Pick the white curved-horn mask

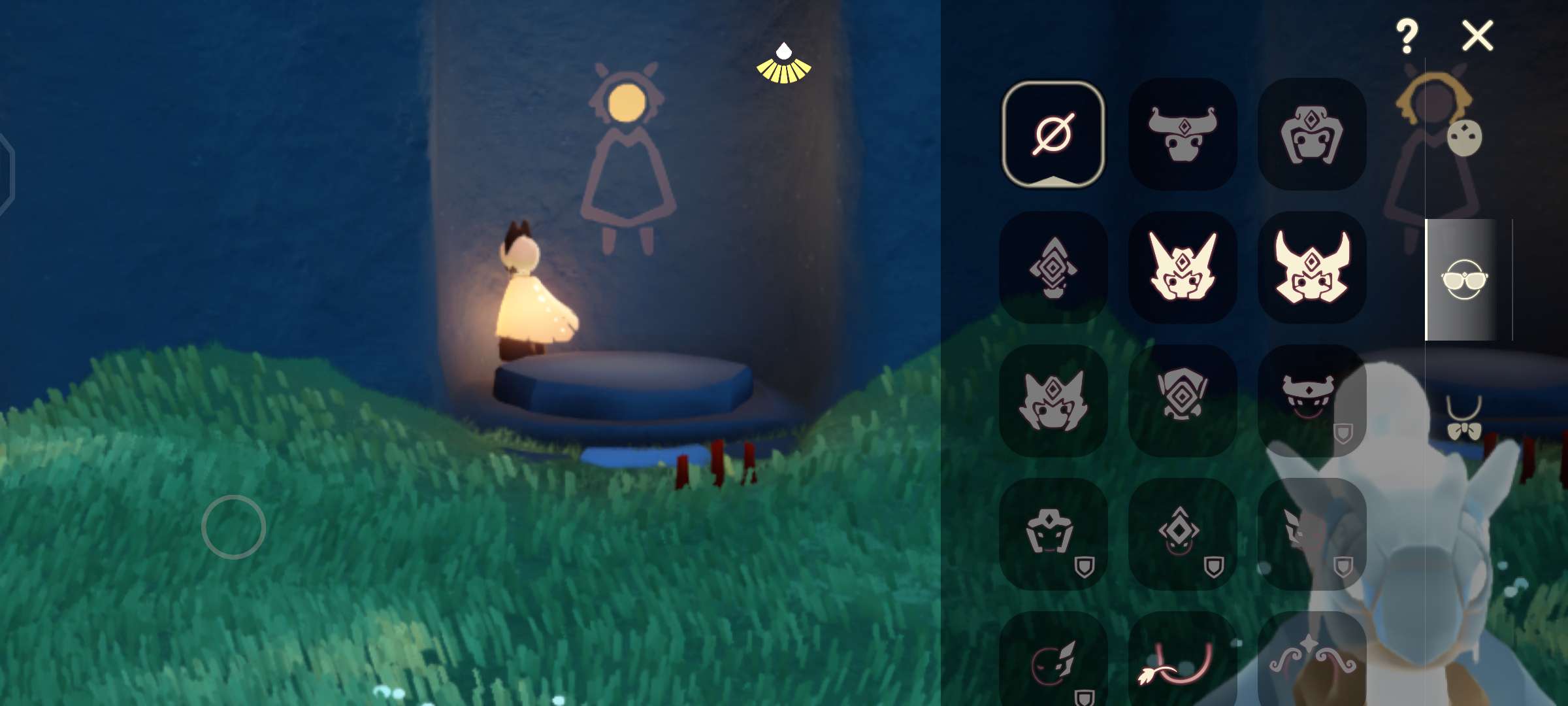coord(1312,267)
